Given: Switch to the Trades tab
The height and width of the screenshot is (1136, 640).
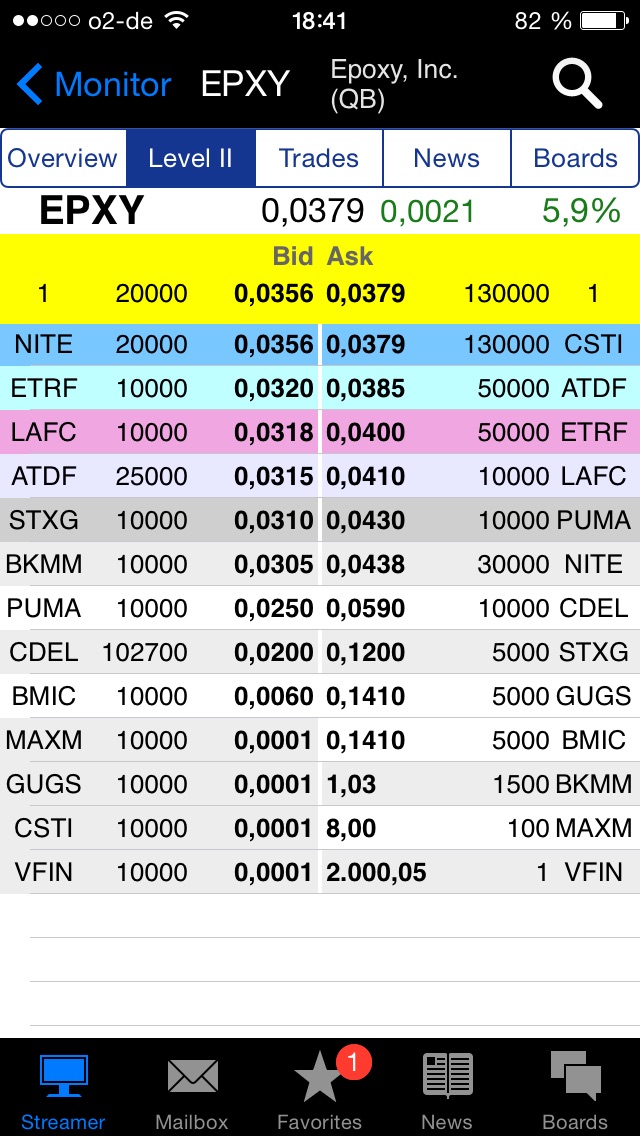Looking at the screenshot, I should [319, 158].
